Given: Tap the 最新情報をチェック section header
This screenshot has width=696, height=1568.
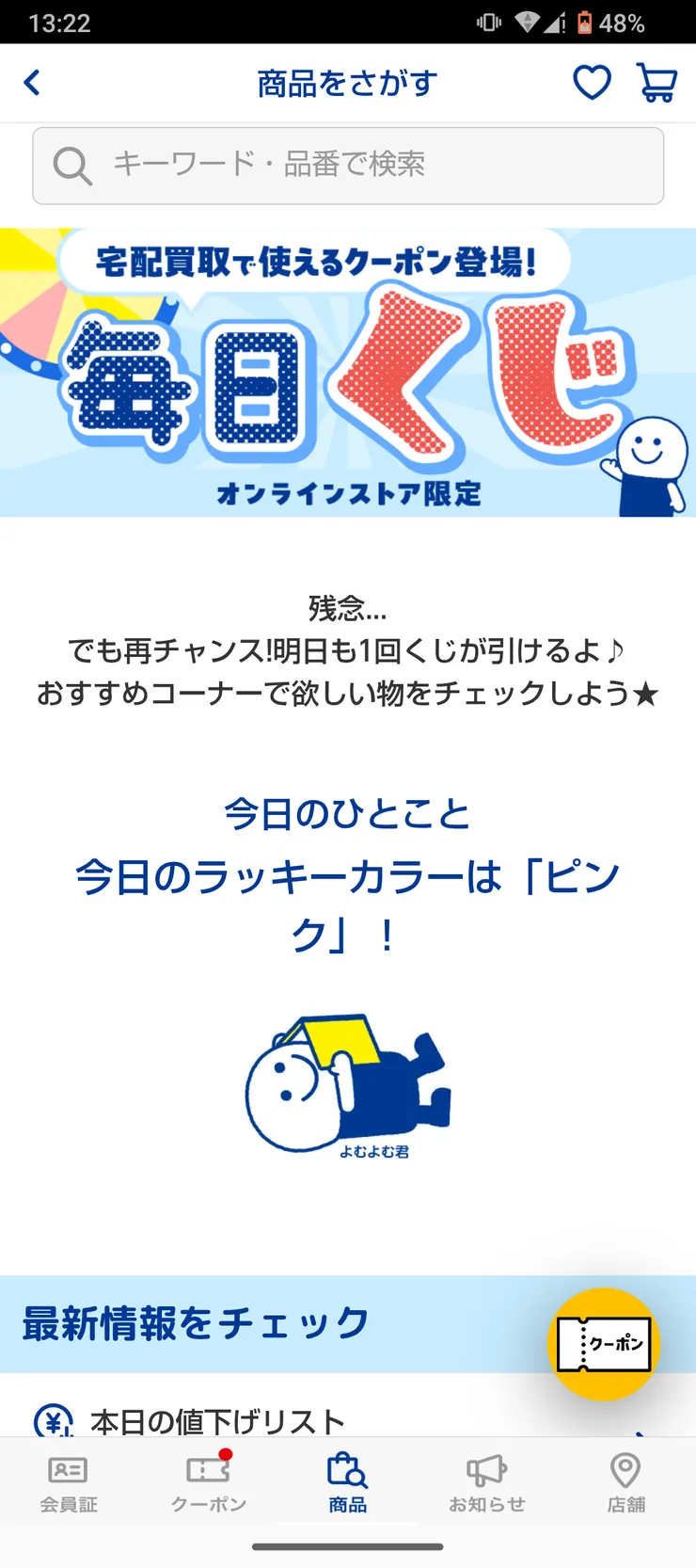Looking at the screenshot, I should tap(193, 1322).
